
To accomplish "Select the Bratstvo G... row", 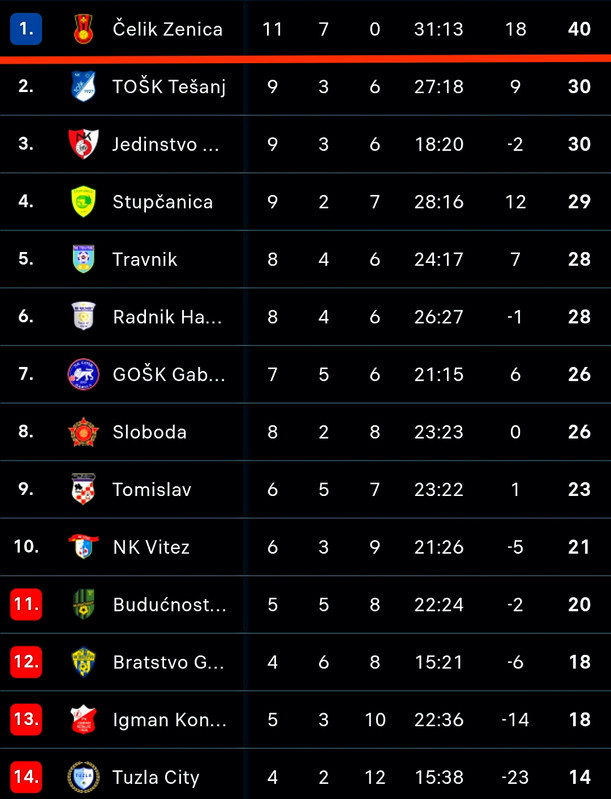I will click(168, 662).
